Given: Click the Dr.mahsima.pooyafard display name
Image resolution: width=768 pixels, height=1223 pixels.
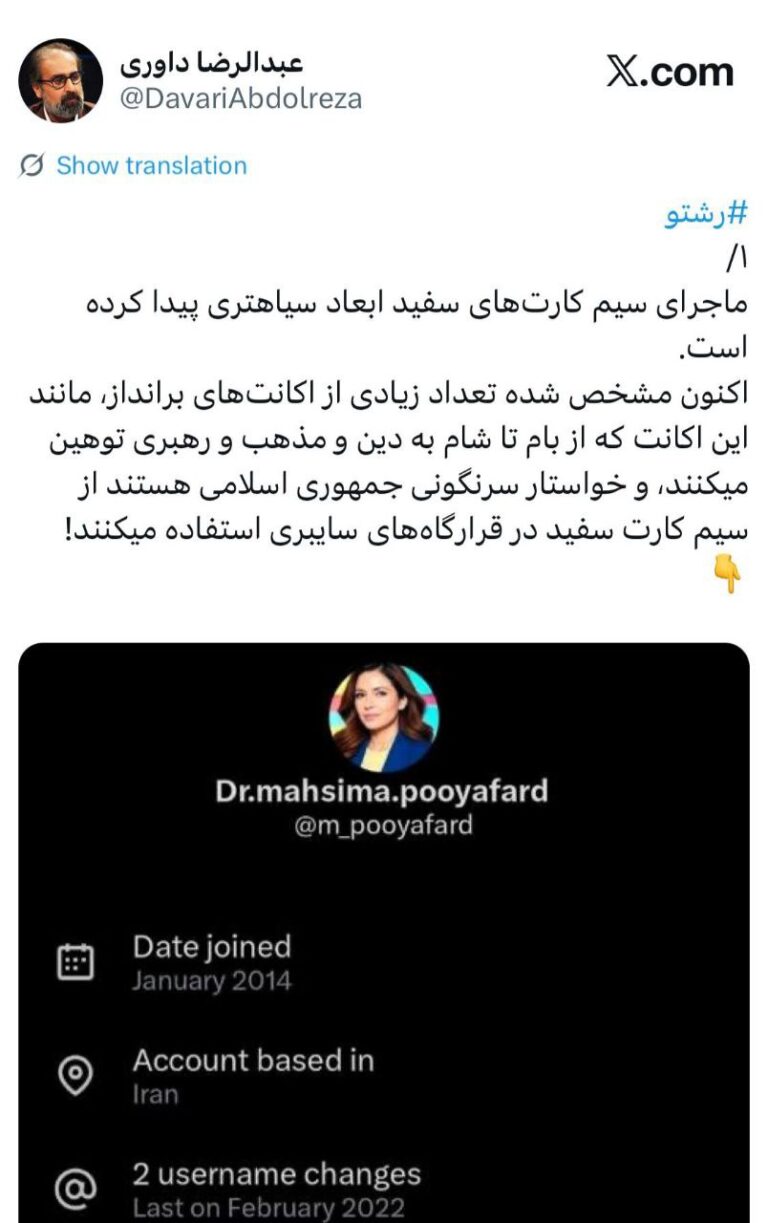Looking at the screenshot, I should coord(384,790).
